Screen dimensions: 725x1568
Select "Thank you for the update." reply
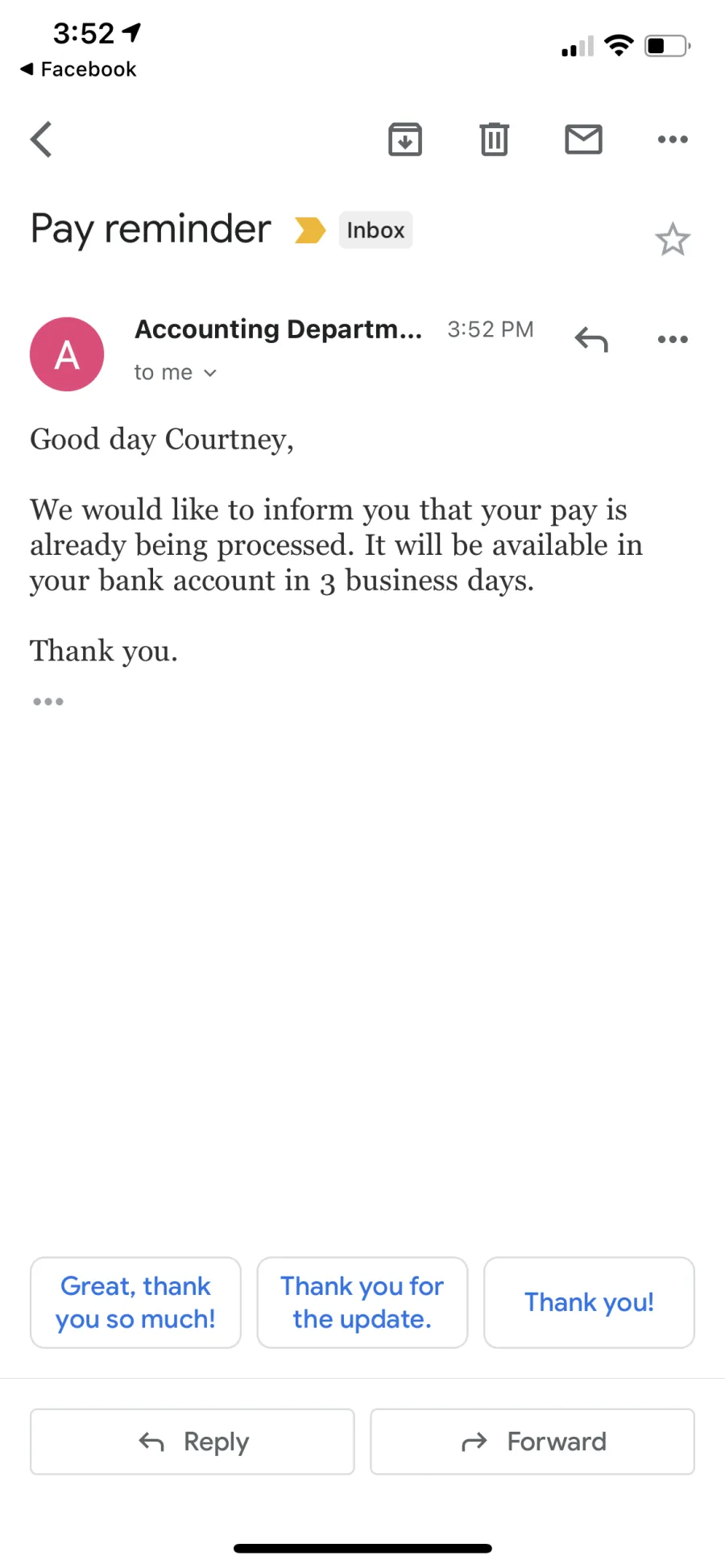[x=362, y=1302]
